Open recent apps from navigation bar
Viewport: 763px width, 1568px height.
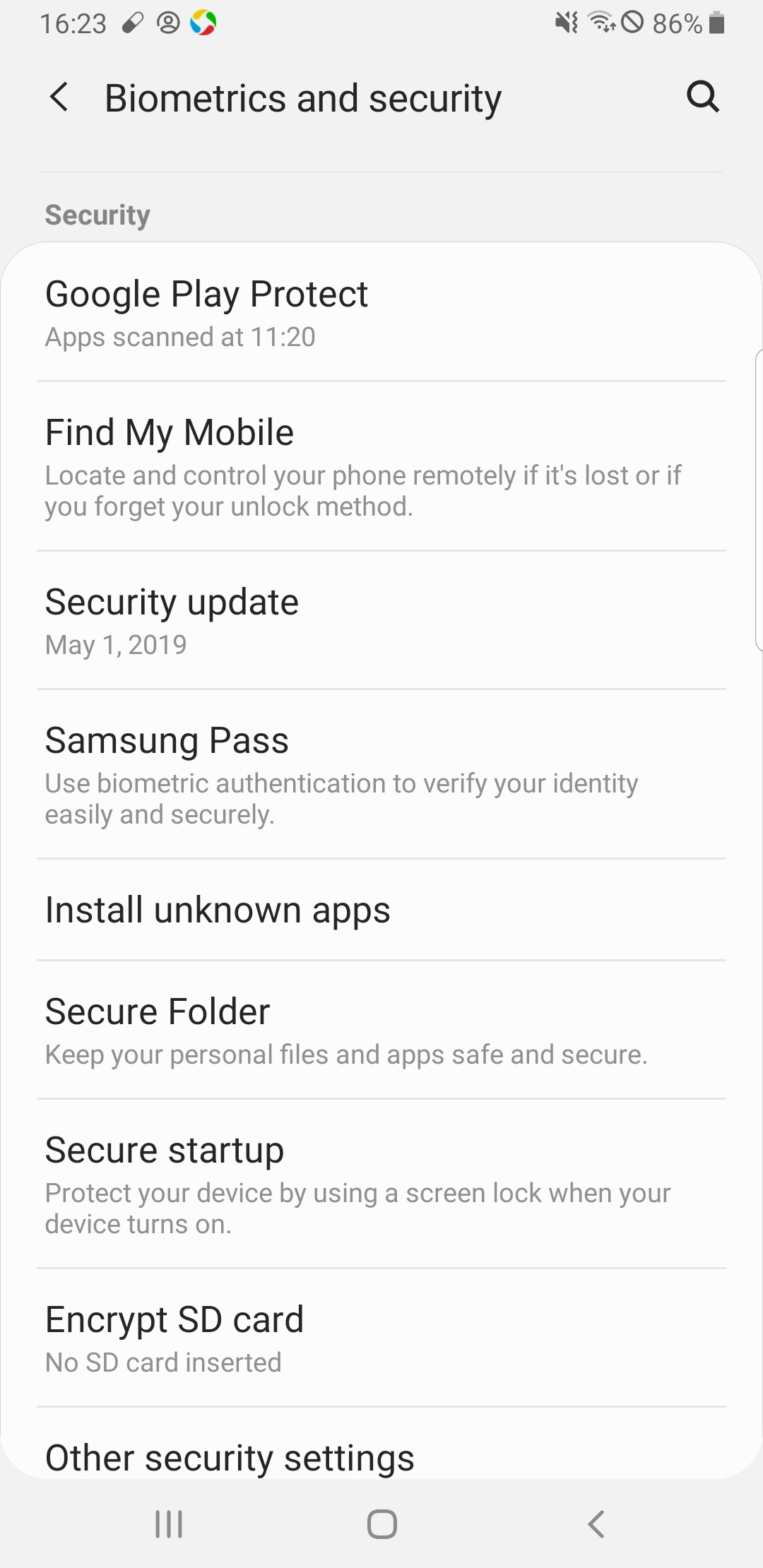click(169, 1524)
